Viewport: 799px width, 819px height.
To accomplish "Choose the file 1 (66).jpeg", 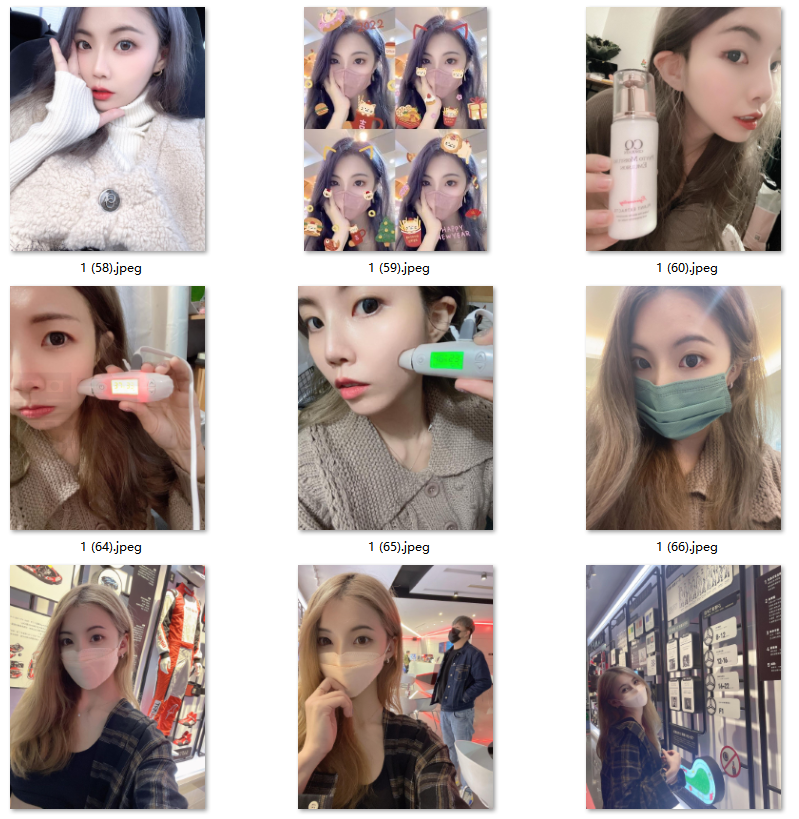I will pyautogui.click(x=683, y=408).
